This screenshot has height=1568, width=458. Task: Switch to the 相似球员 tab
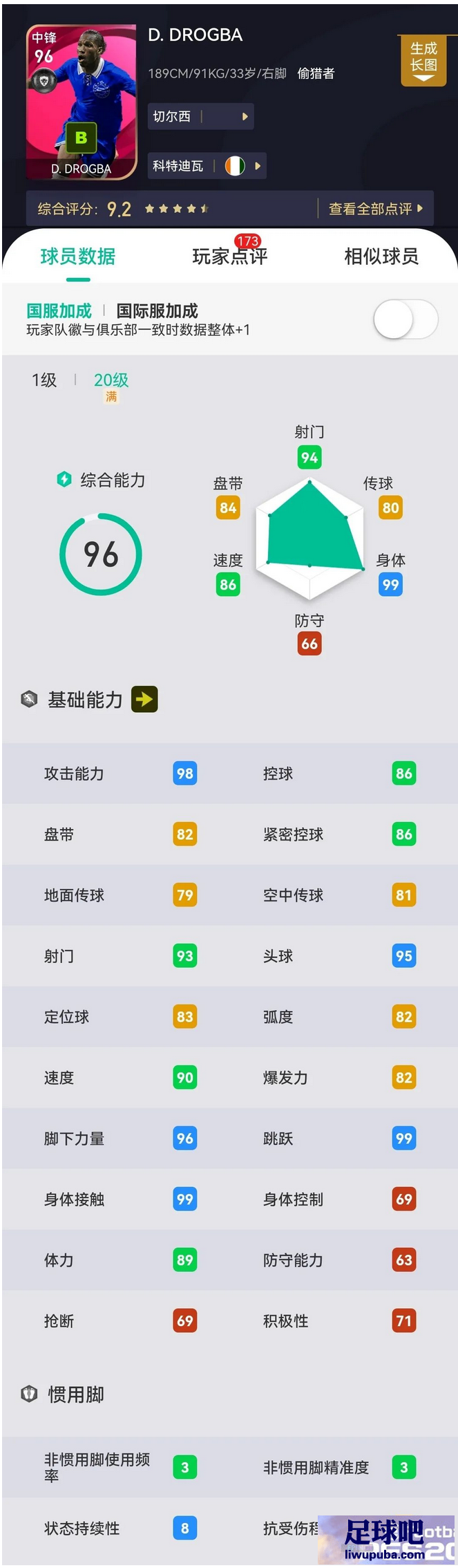pyautogui.click(x=381, y=256)
